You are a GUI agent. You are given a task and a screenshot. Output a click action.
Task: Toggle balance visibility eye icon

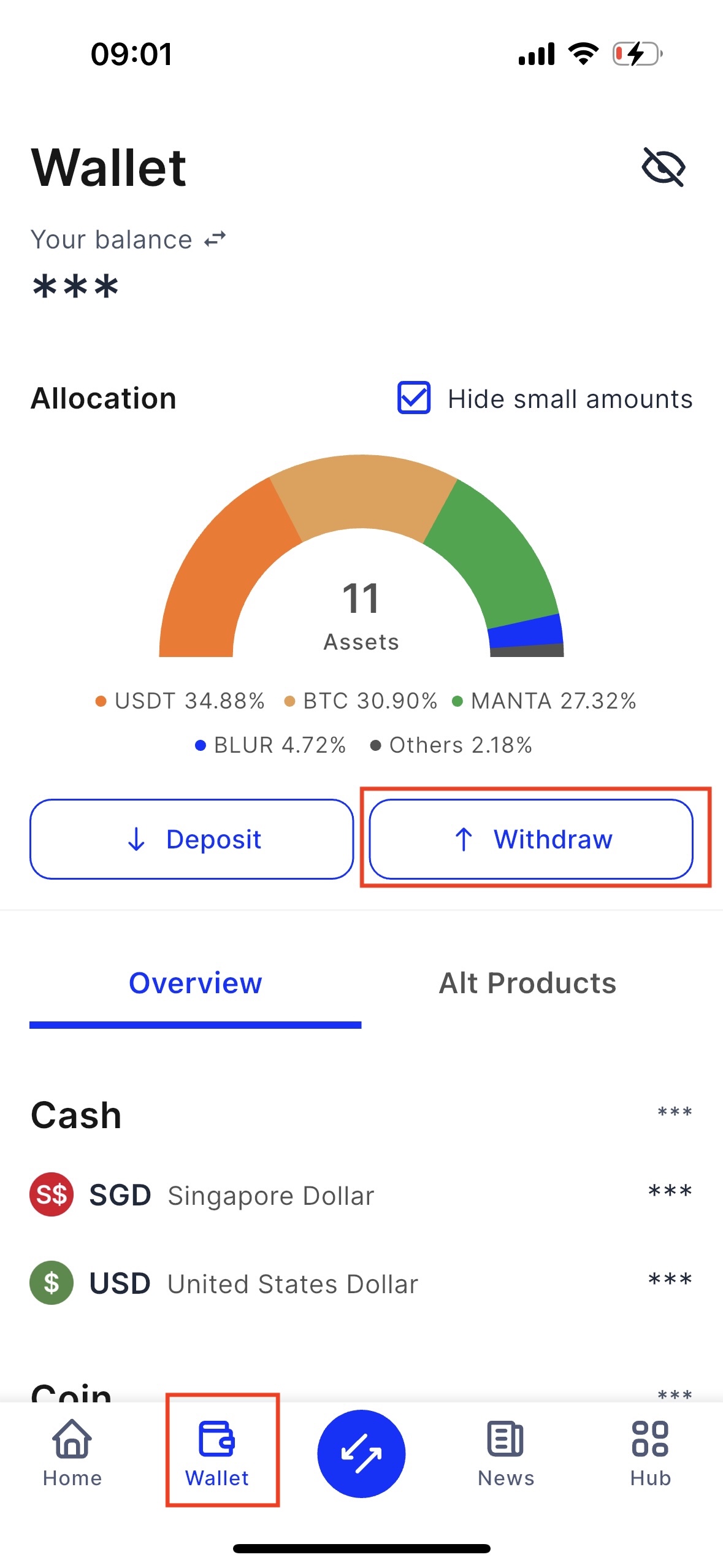pos(663,167)
